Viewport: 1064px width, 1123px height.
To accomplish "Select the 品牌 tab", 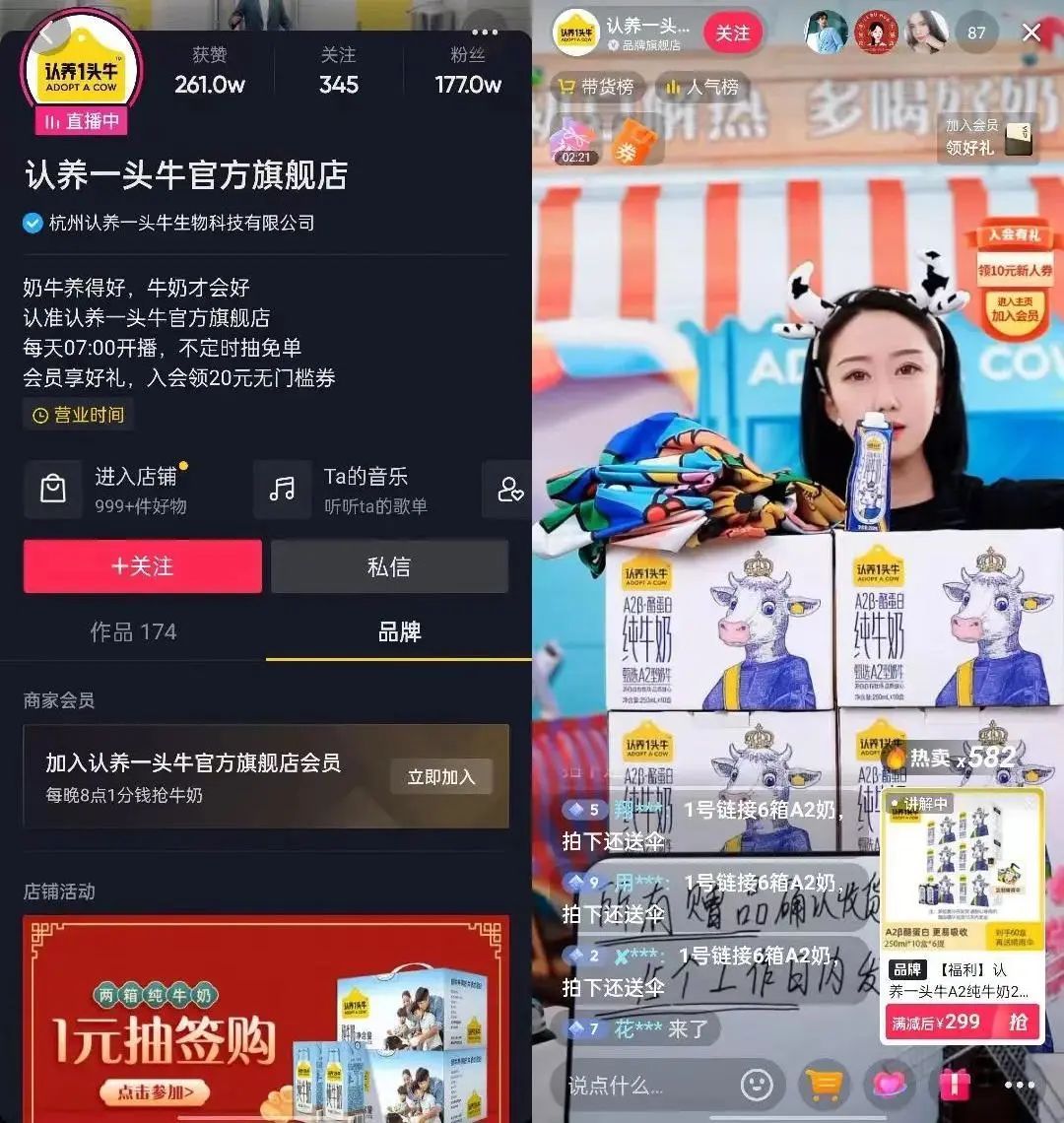I will 399,631.
